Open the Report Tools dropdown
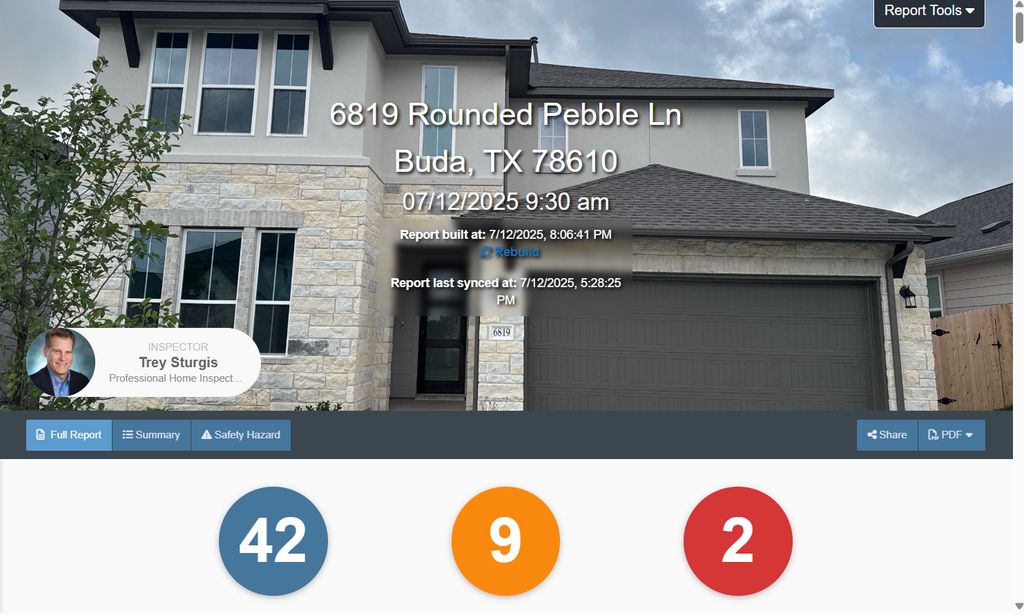Image resolution: width=1024 pixels, height=615 pixels. 928,11
